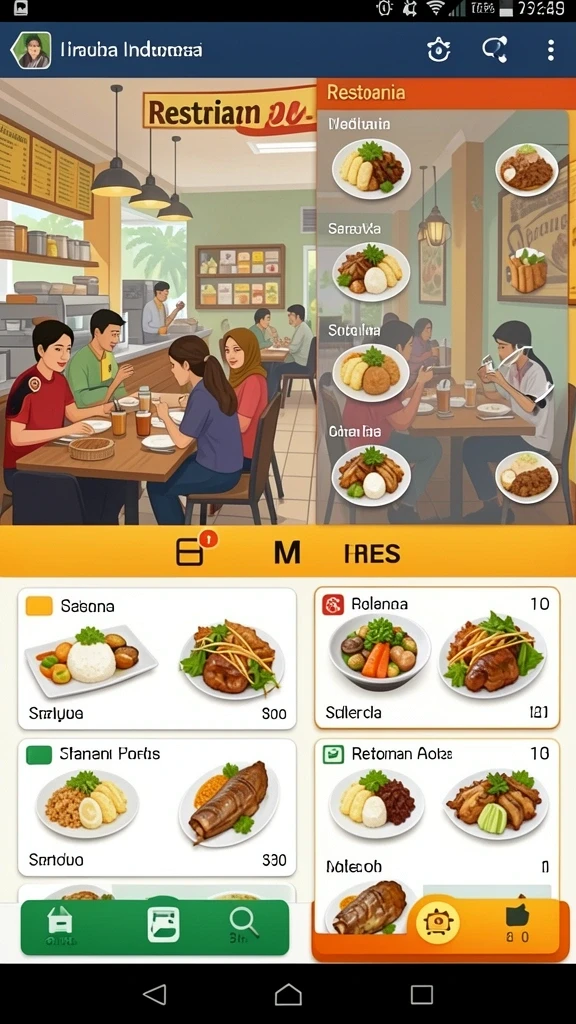The height and width of the screenshot is (1024, 576).
Task: Open the Sabona dish card
Action: [x=157, y=658]
